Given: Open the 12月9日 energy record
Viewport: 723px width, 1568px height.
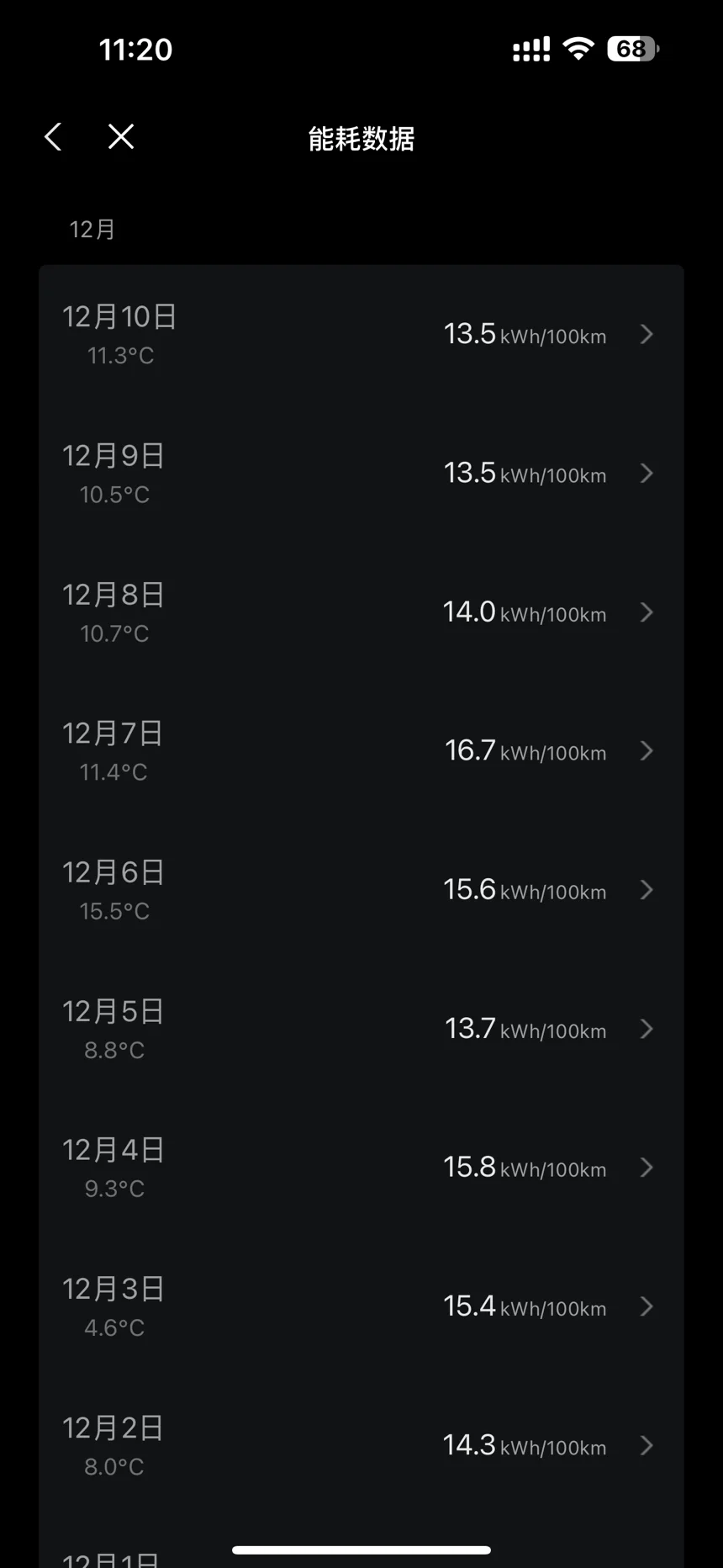Looking at the screenshot, I should (361, 474).
